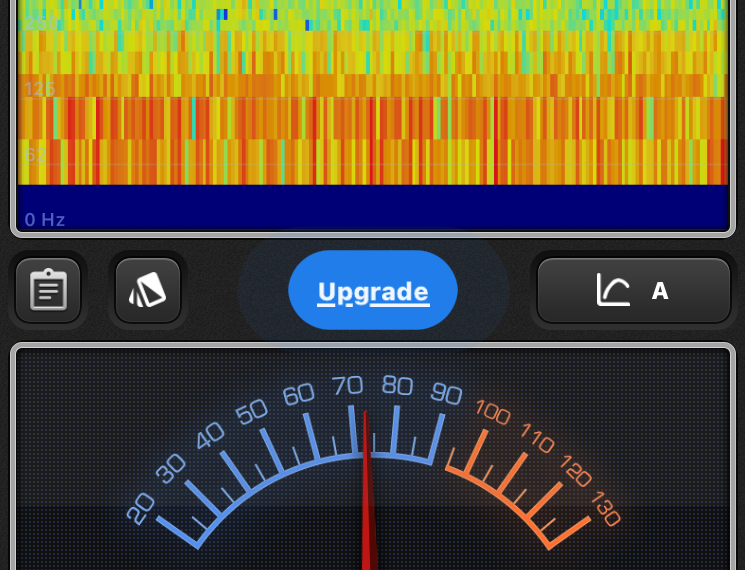Tap the eraser clear icon
Viewport: 745px width, 570px height.
pyautogui.click(x=148, y=291)
